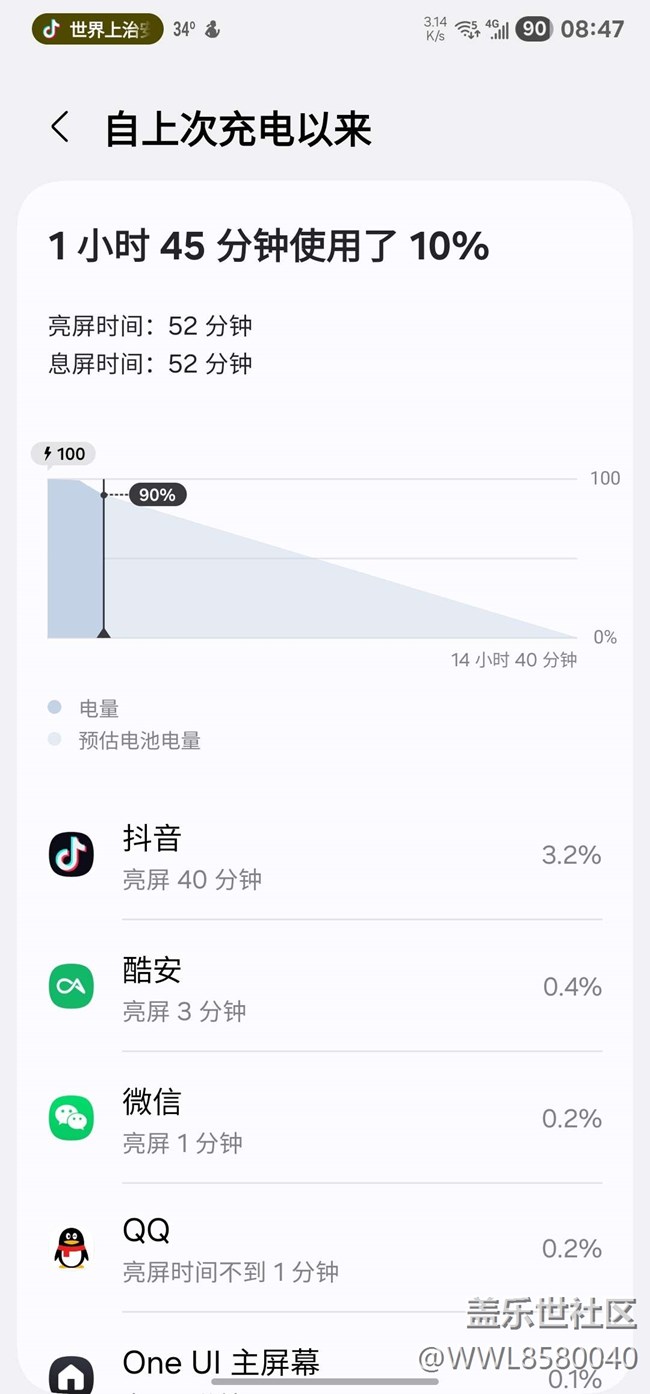Tap the 世界上治安 media pill in status bar
The height and width of the screenshot is (1394, 650).
tap(97, 29)
